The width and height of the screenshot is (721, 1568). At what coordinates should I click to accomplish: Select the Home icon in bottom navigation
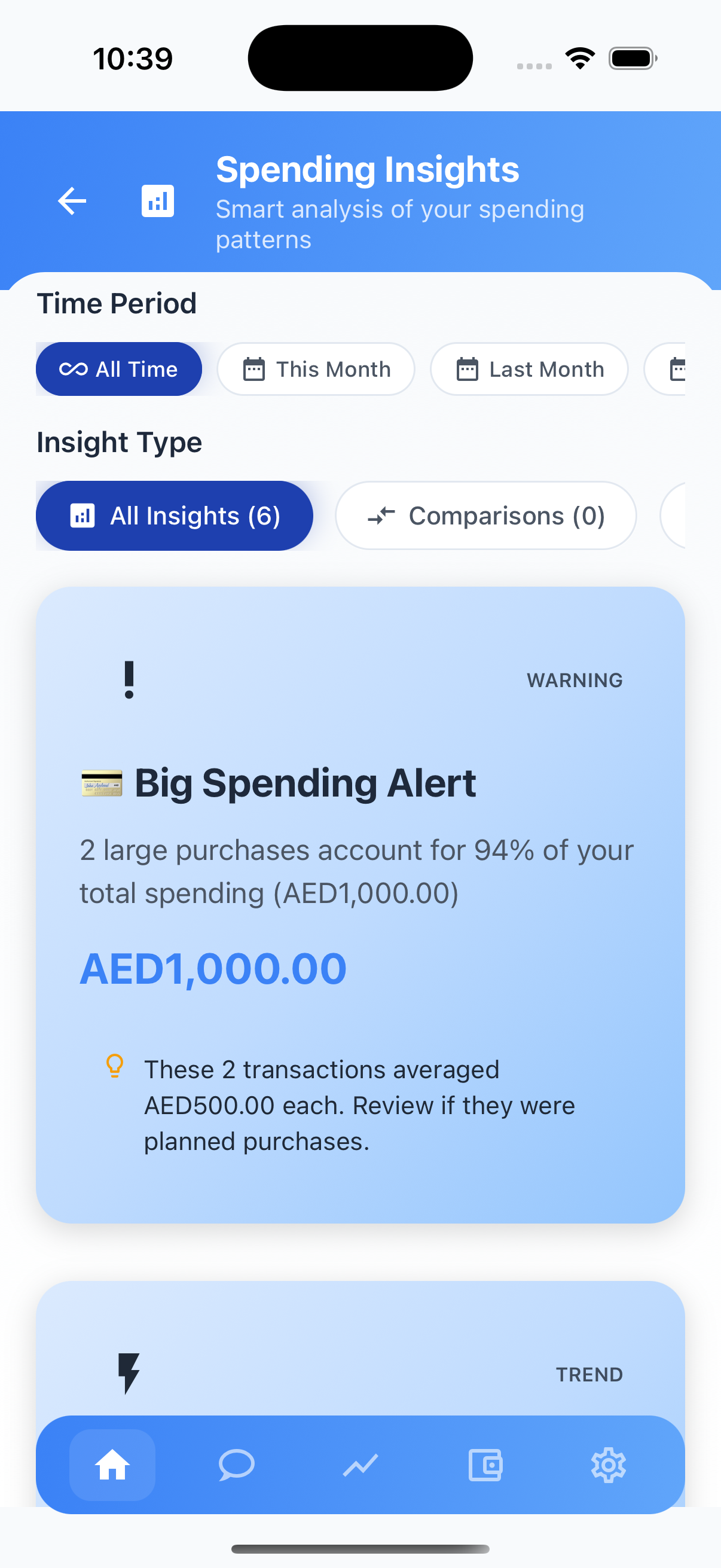tap(113, 1465)
